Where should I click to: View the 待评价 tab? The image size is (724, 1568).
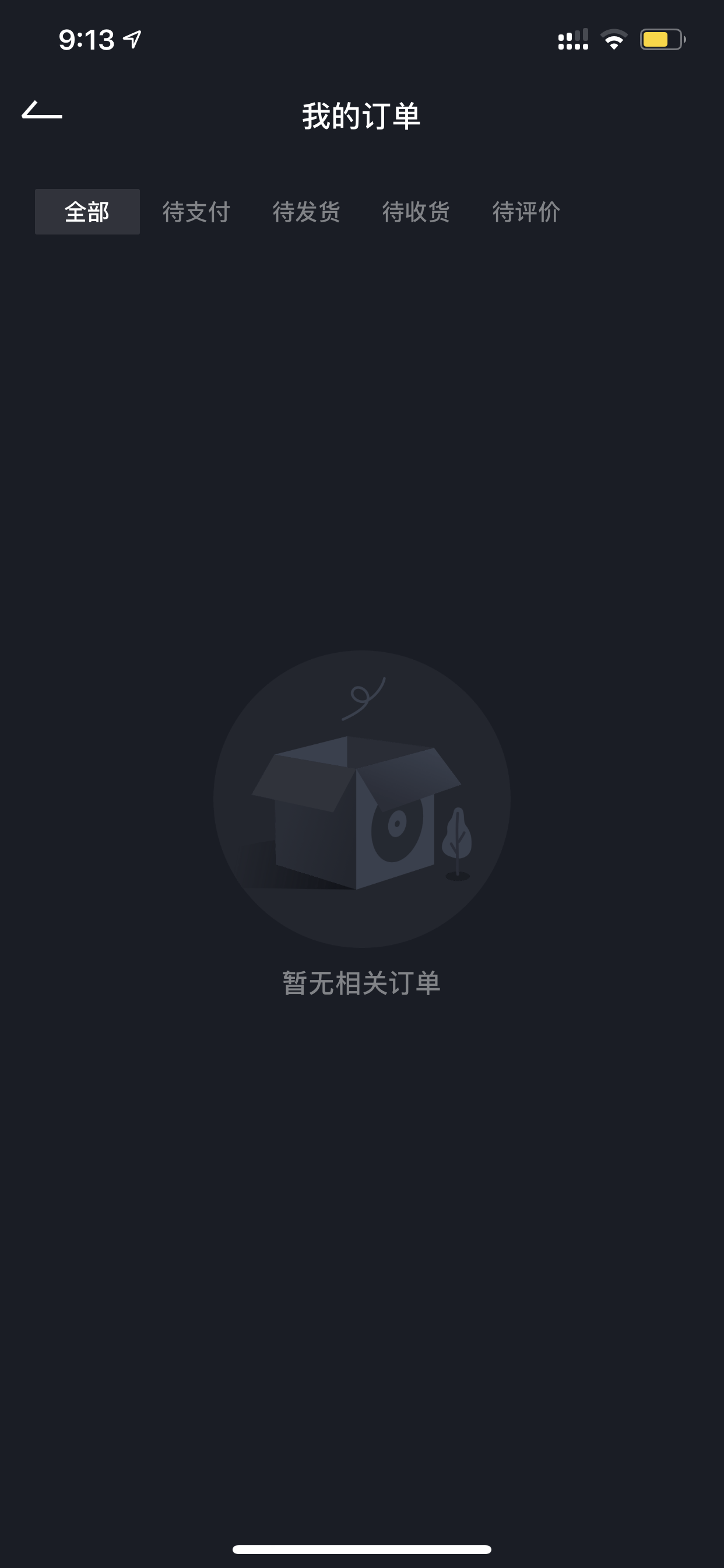[x=526, y=212]
